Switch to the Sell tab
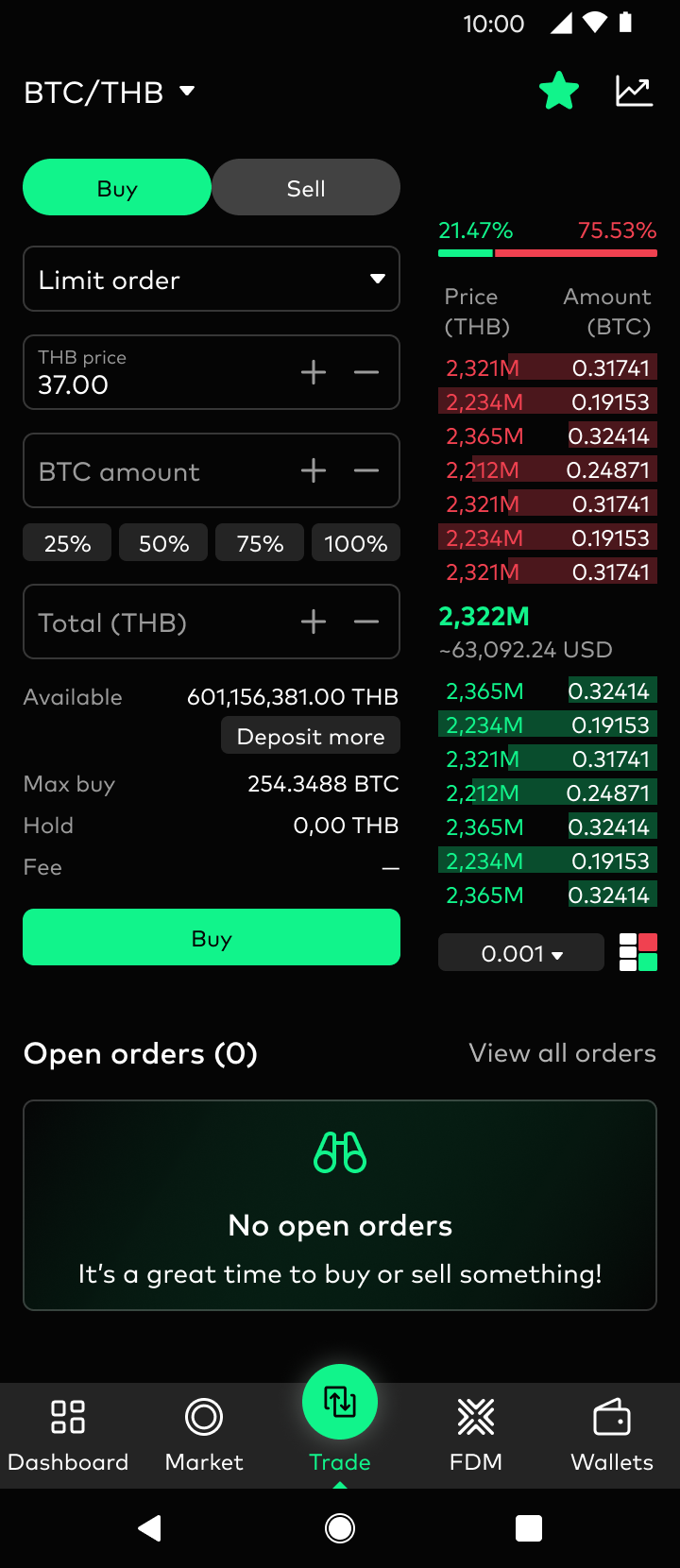The image size is (680, 1568). (x=306, y=187)
